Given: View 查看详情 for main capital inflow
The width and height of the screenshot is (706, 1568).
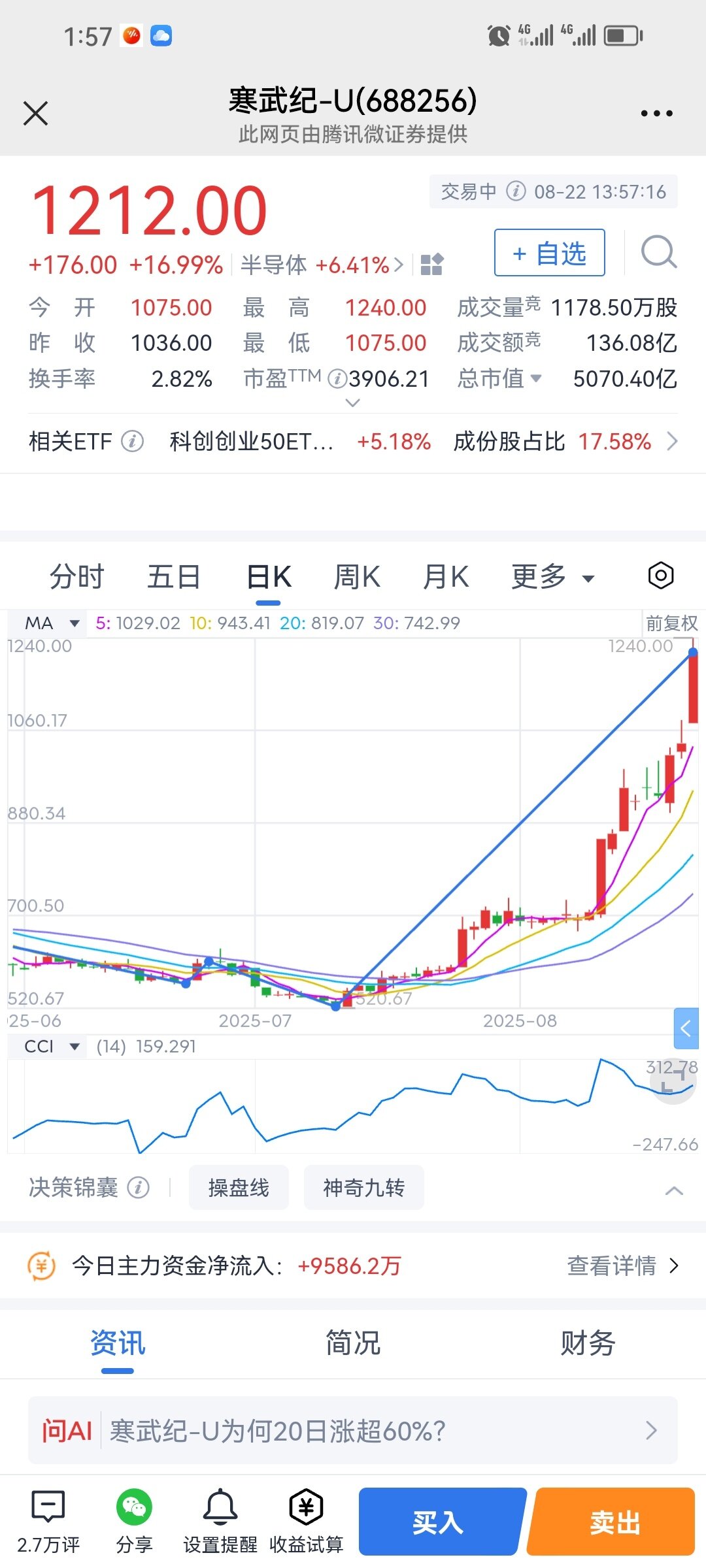Looking at the screenshot, I should pyautogui.click(x=623, y=1266).
